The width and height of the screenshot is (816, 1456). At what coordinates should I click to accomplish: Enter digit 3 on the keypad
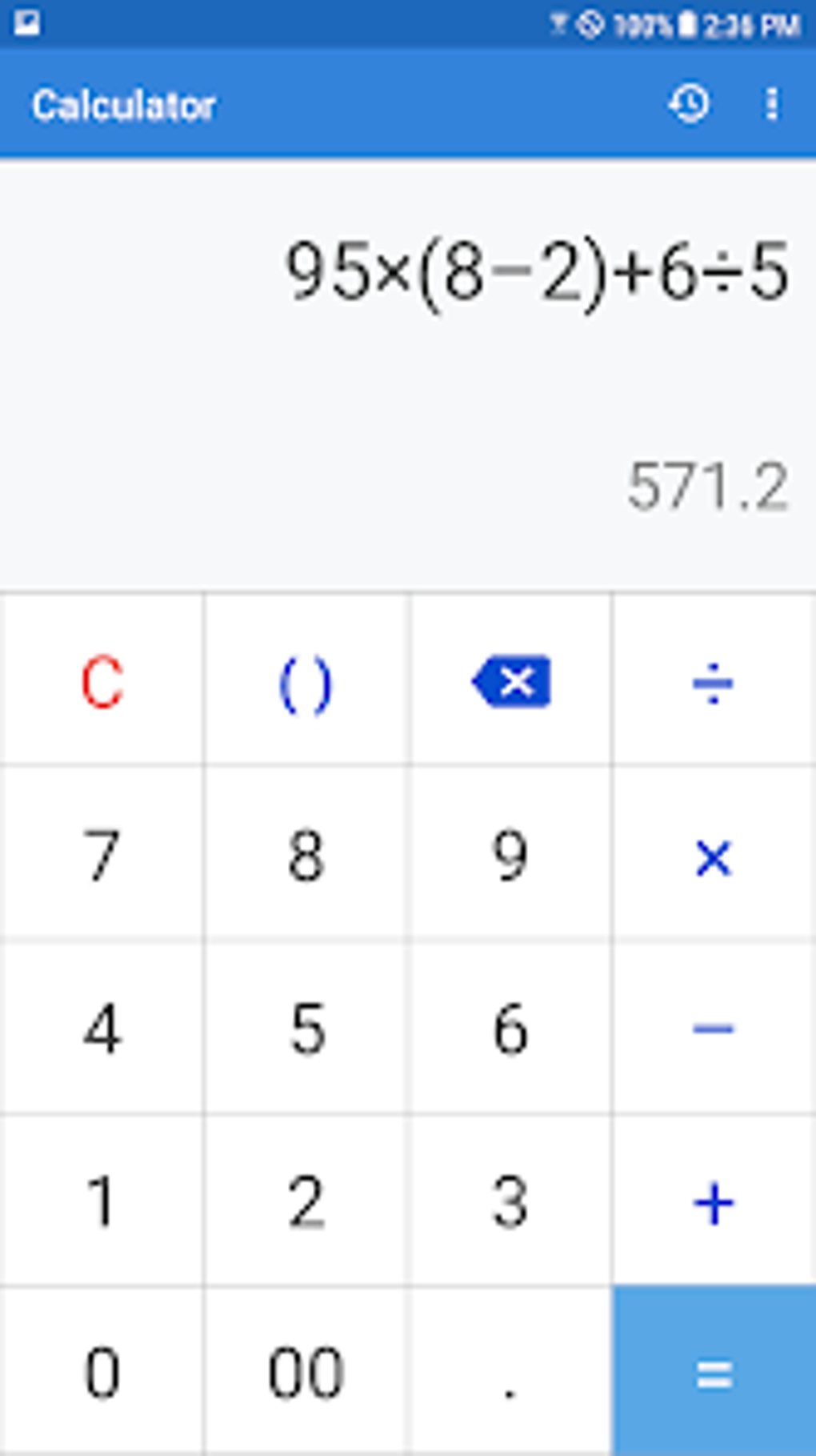510,1201
